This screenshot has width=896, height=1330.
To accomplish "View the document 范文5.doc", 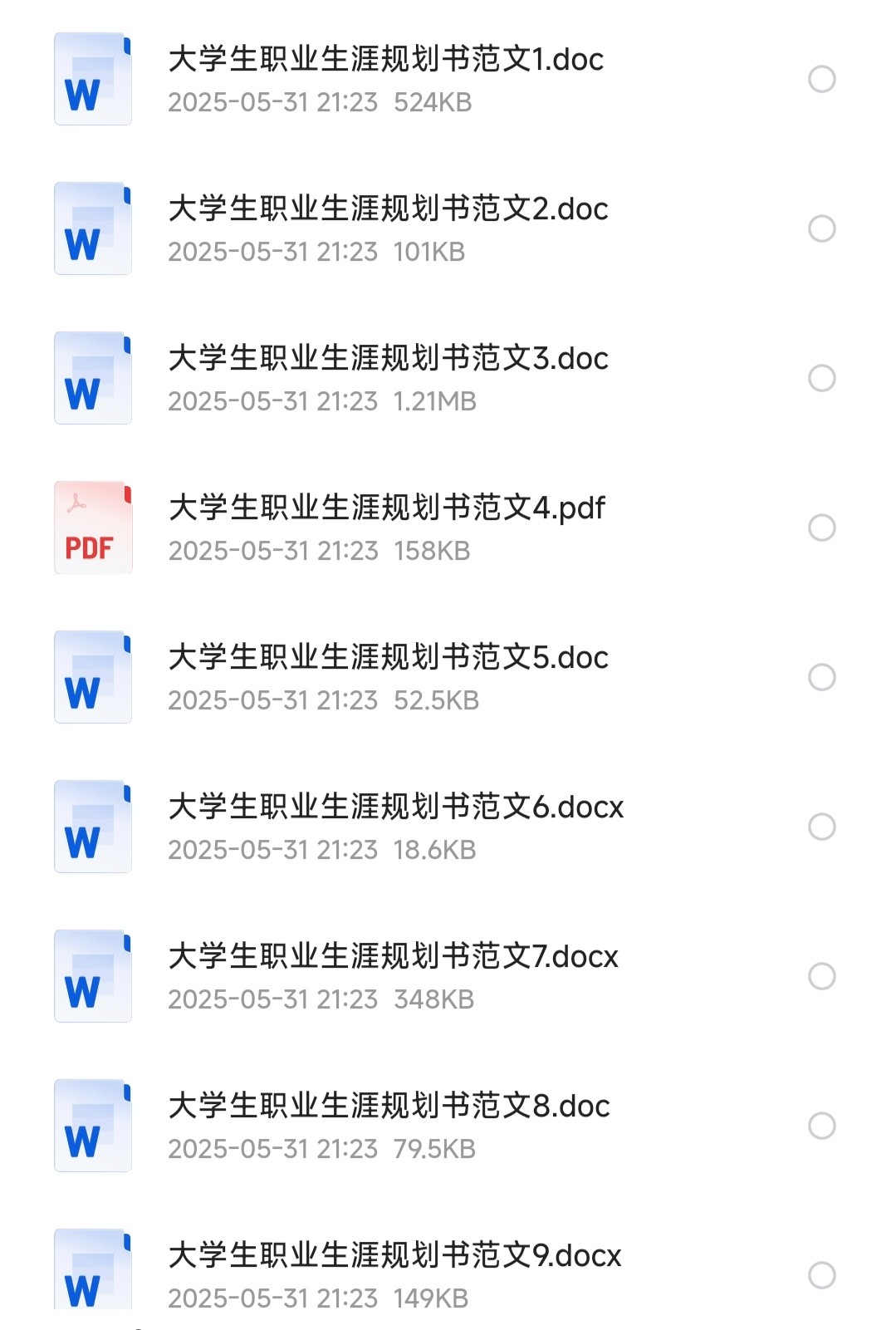I will [x=388, y=658].
